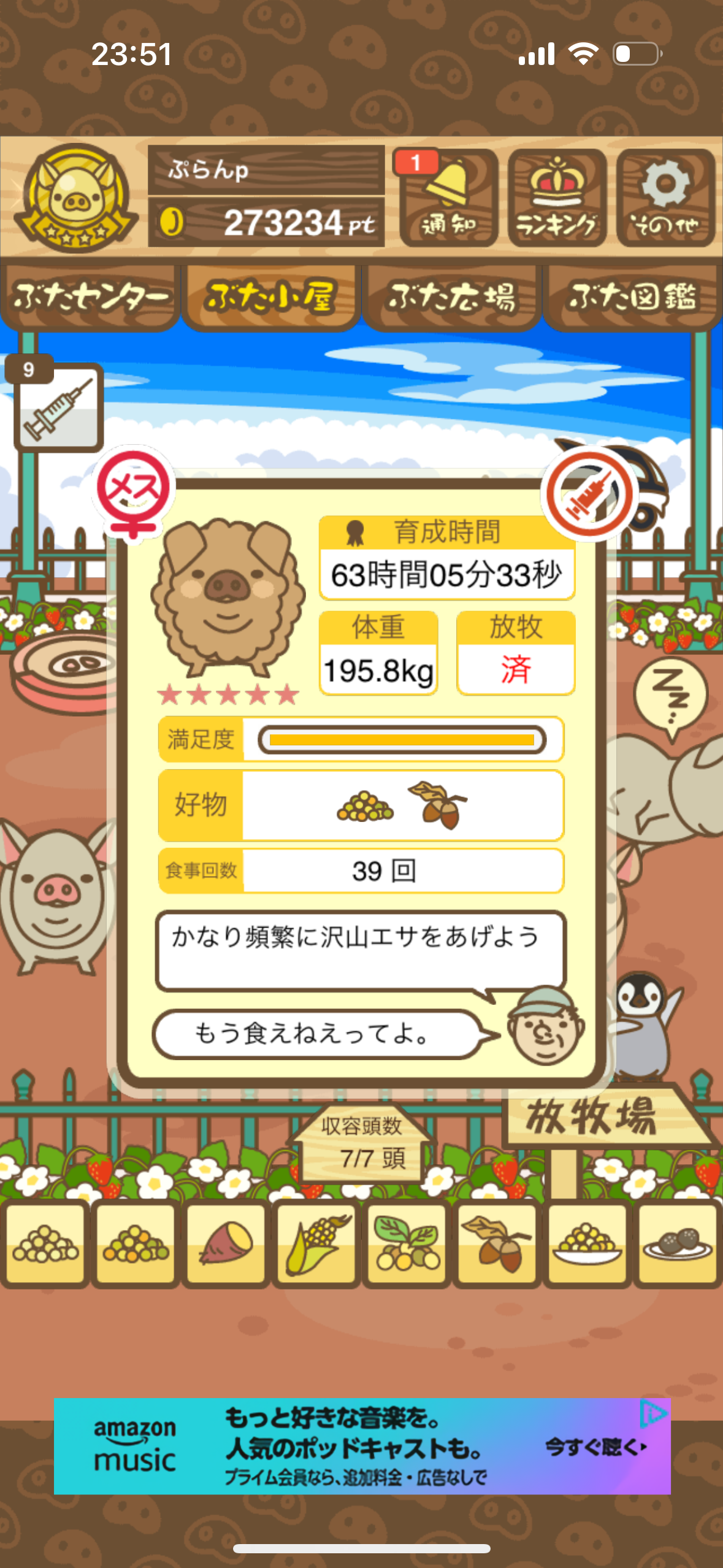Select the sweet potato feed
Viewport: 723px width, 1568px height.
(x=226, y=1243)
